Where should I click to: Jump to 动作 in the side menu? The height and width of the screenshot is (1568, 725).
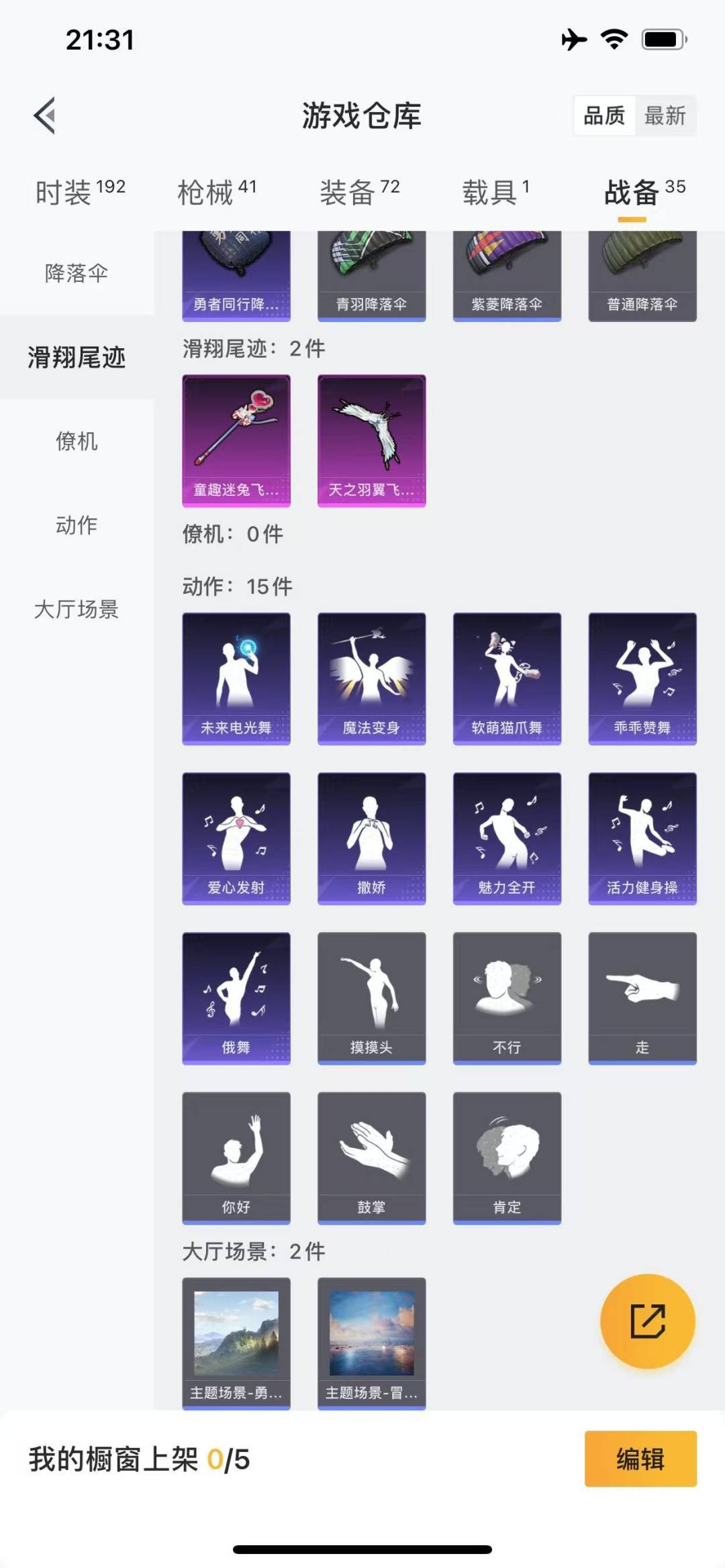pos(77,525)
